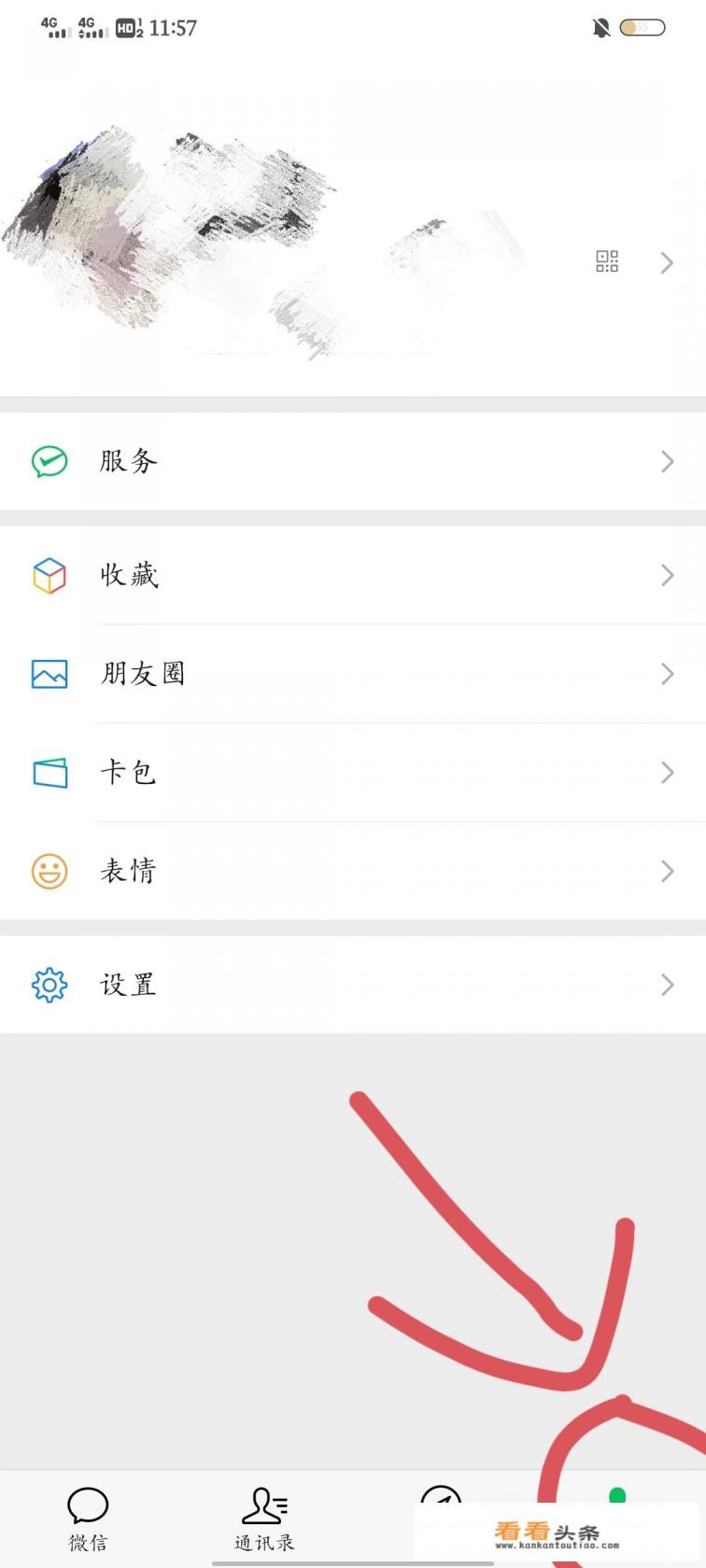Click the colorful 收藏 favorites box icon

[49, 576]
